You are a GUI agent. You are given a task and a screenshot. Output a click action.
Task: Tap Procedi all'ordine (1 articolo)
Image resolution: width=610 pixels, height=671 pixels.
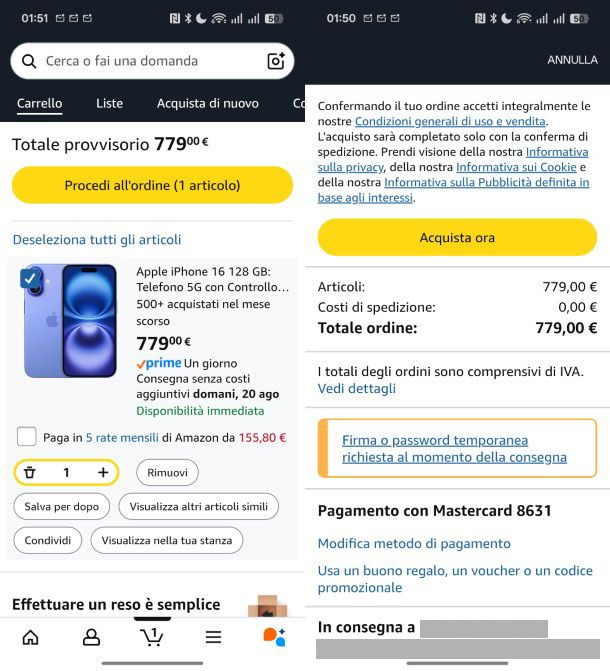point(152,185)
